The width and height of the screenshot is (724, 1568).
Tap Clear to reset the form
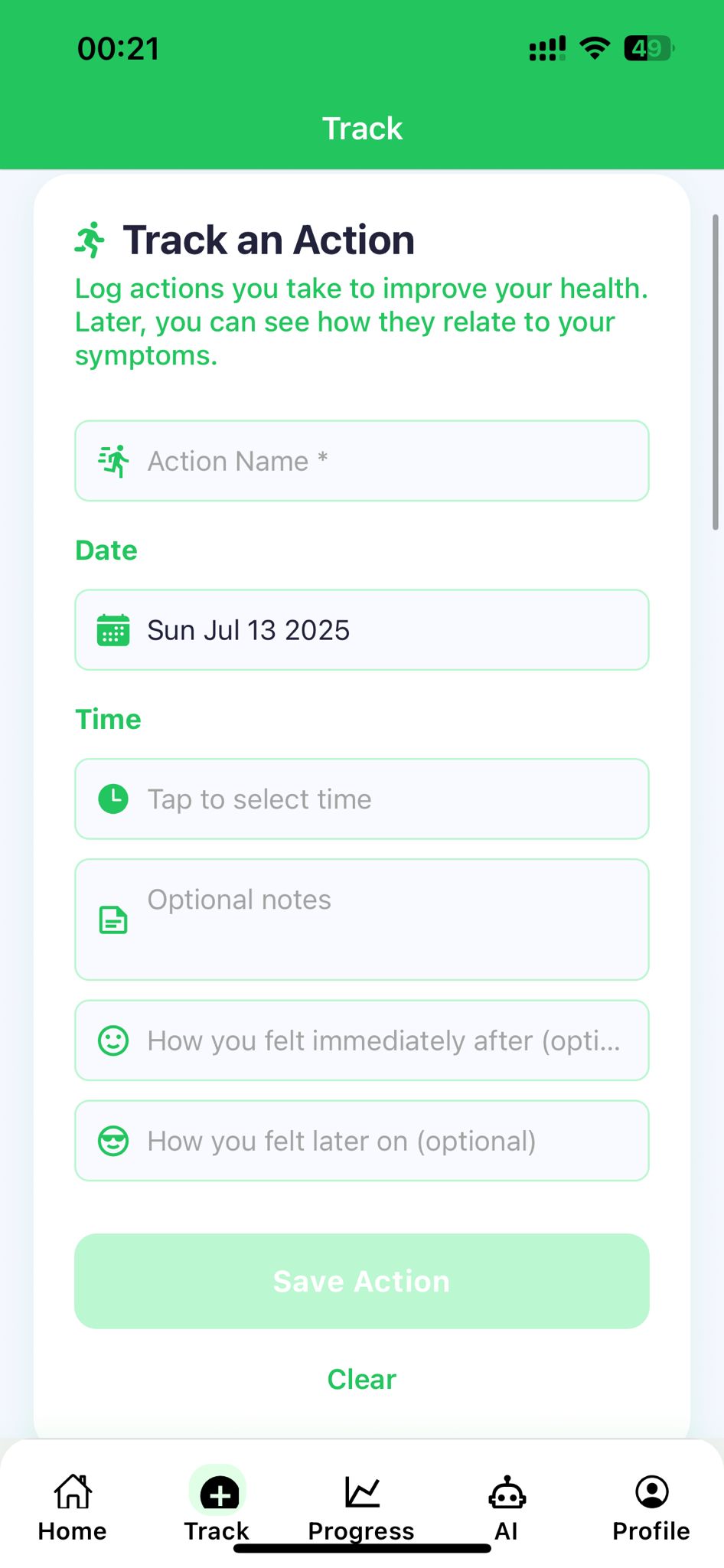point(361,1378)
